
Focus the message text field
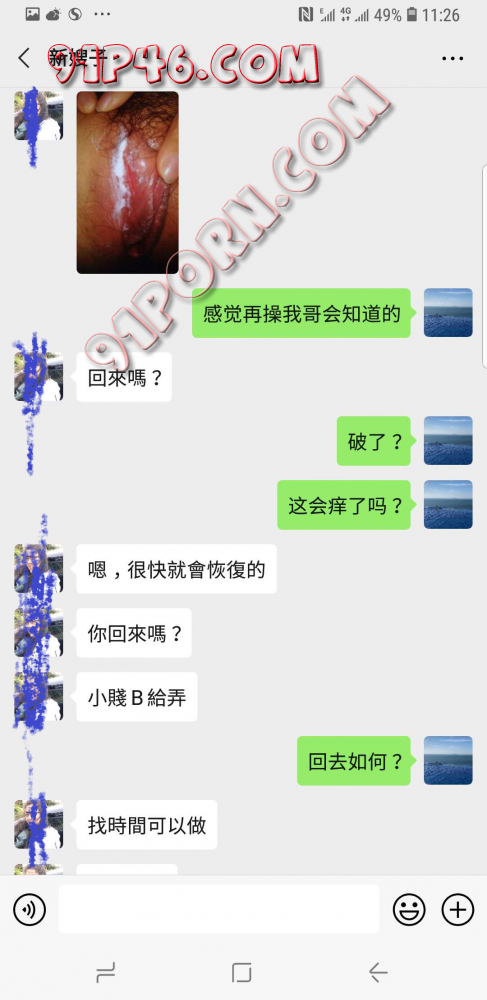[219, 909]
